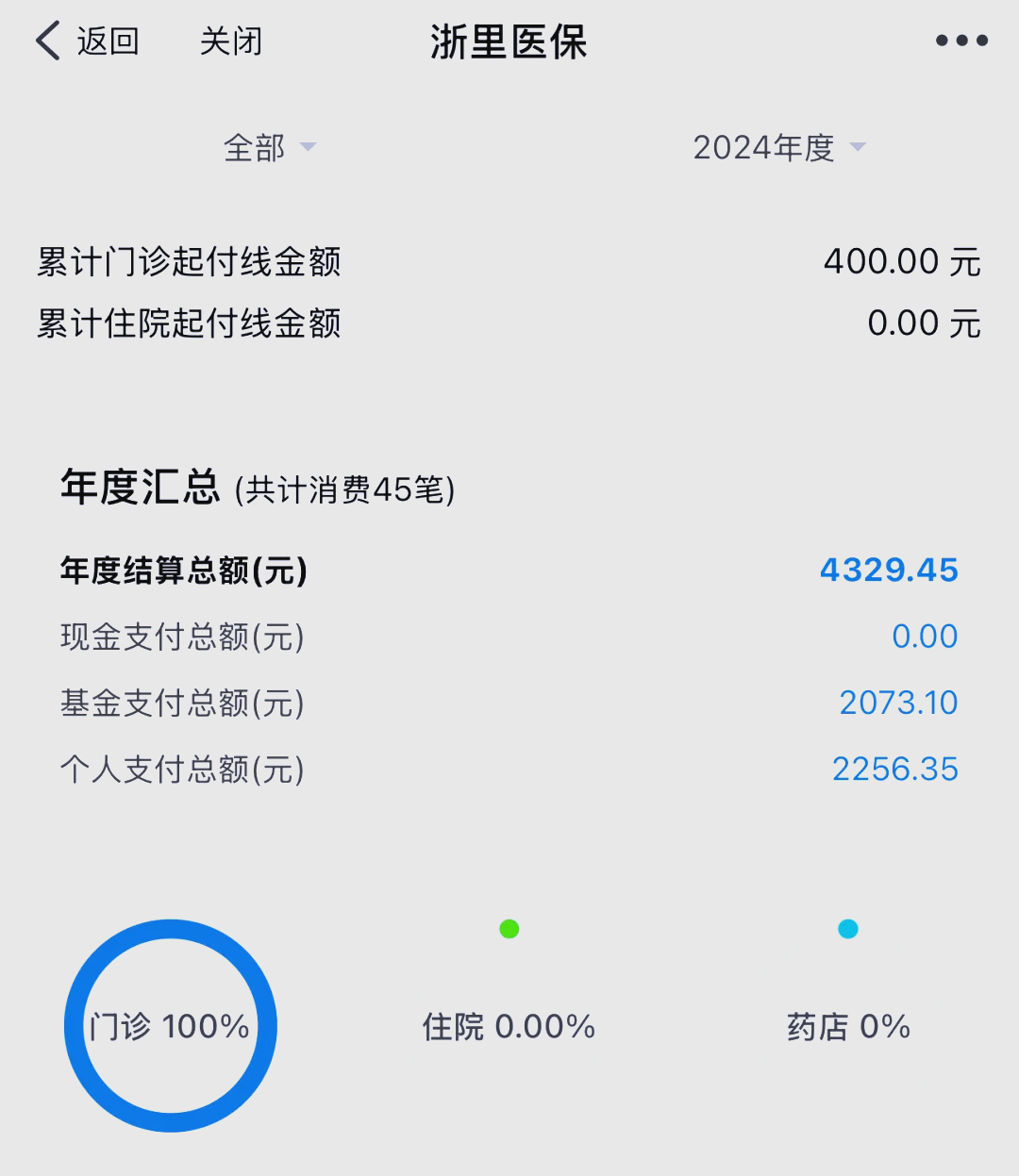The image size is (1019, 1176).
Task: Select the blue 门诊 donut chart
Action: click(170, 1026)
